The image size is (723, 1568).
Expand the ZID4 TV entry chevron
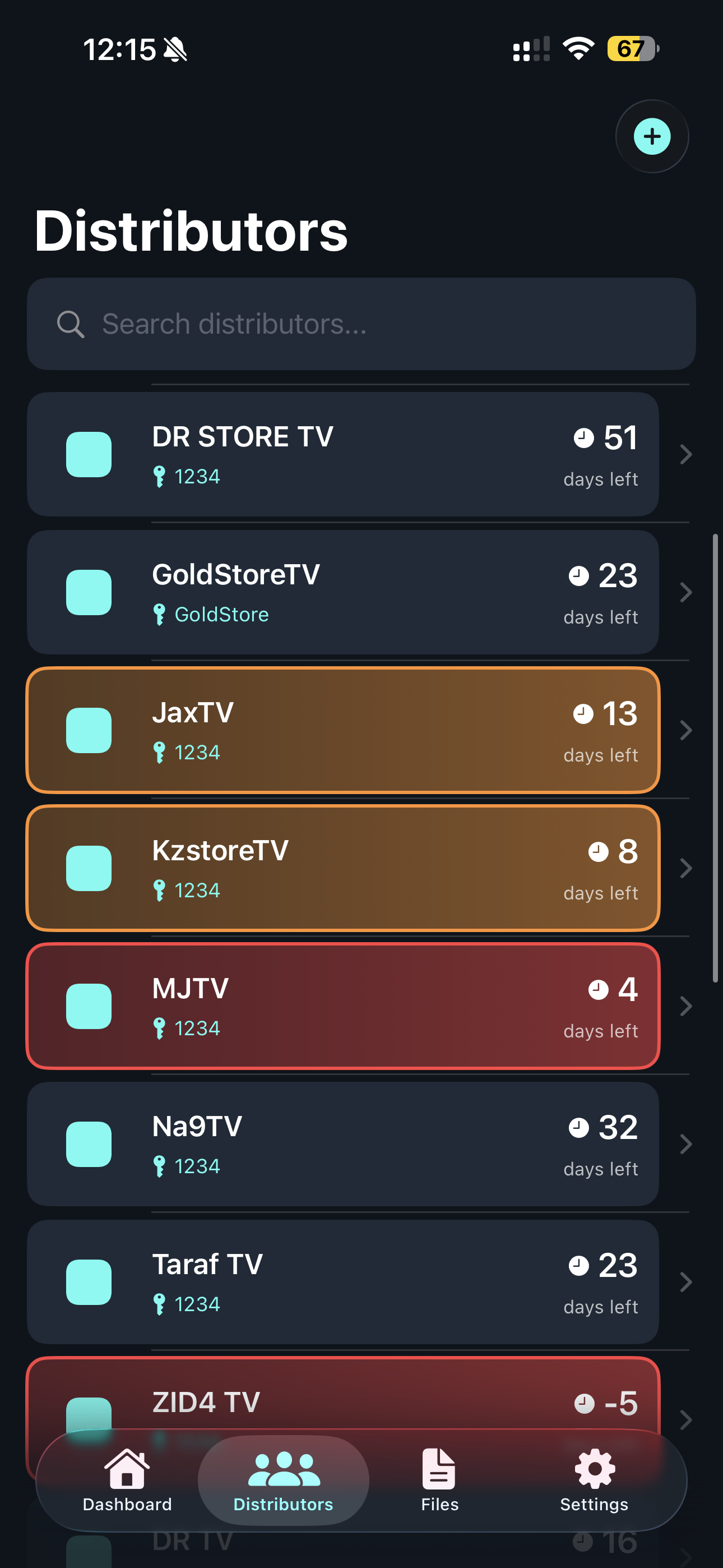point(685,1420)
